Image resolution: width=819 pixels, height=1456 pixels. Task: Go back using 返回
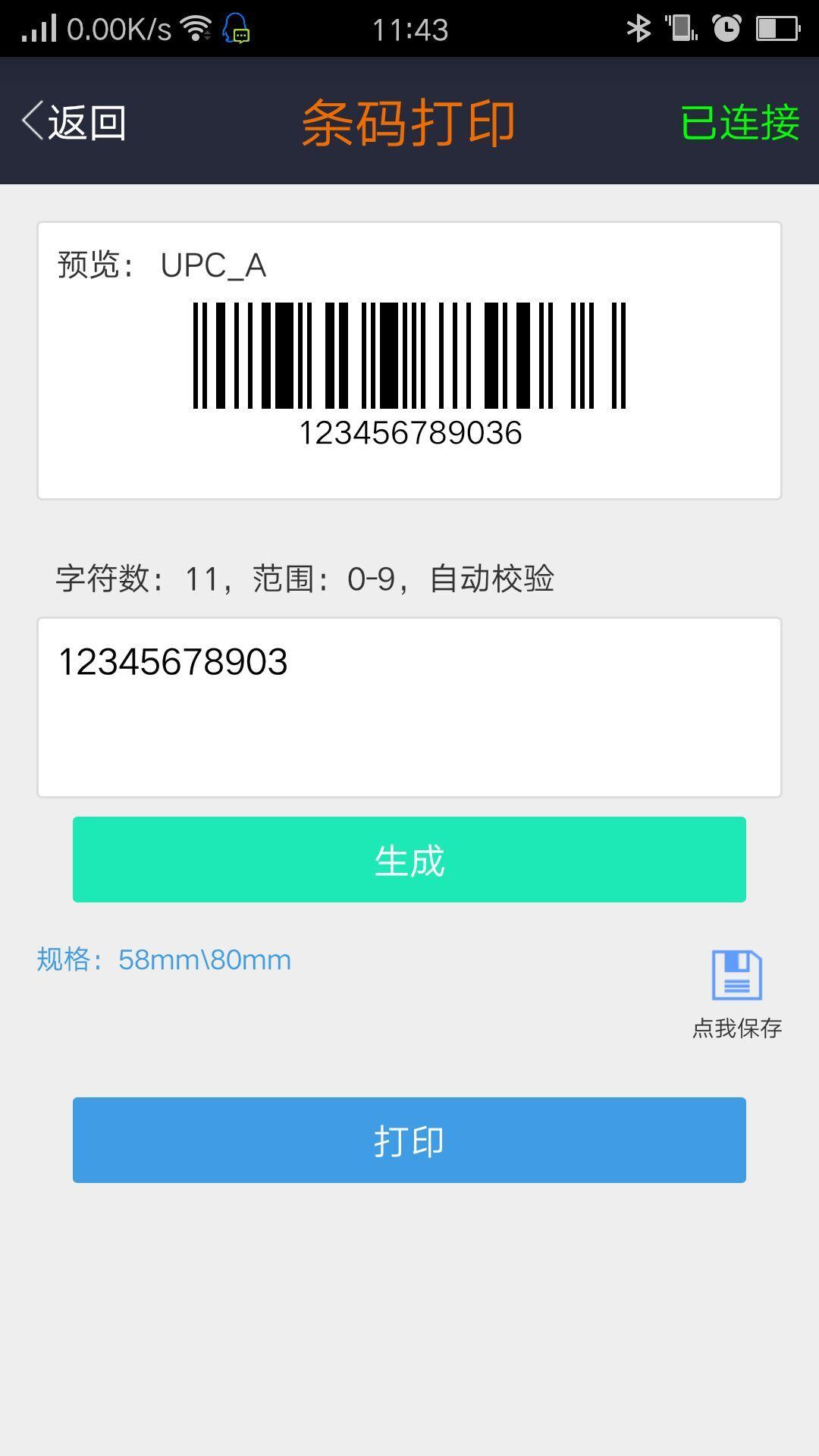pos(74,121)
